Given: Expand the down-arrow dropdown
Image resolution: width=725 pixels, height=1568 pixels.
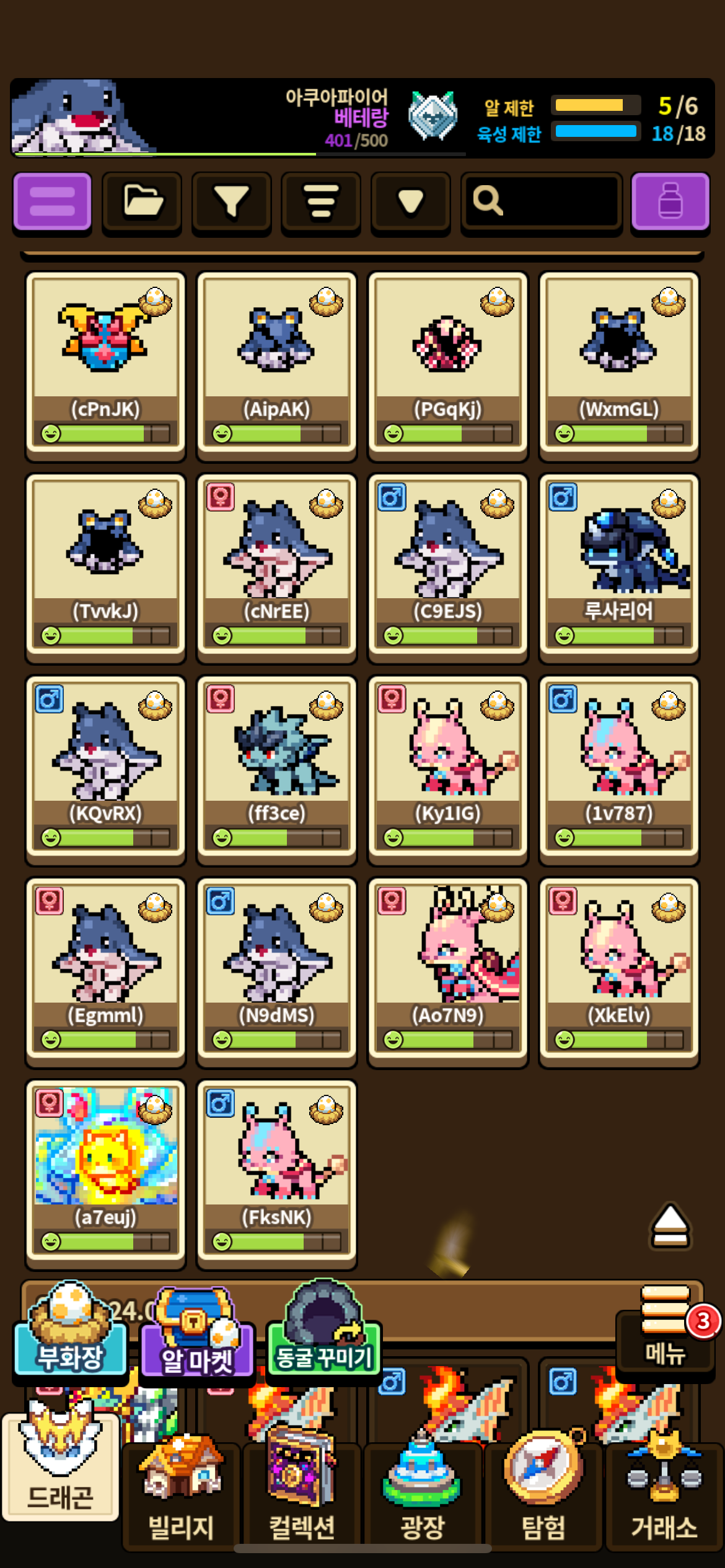Looking at the screenshot, I should tap(410, 202).
